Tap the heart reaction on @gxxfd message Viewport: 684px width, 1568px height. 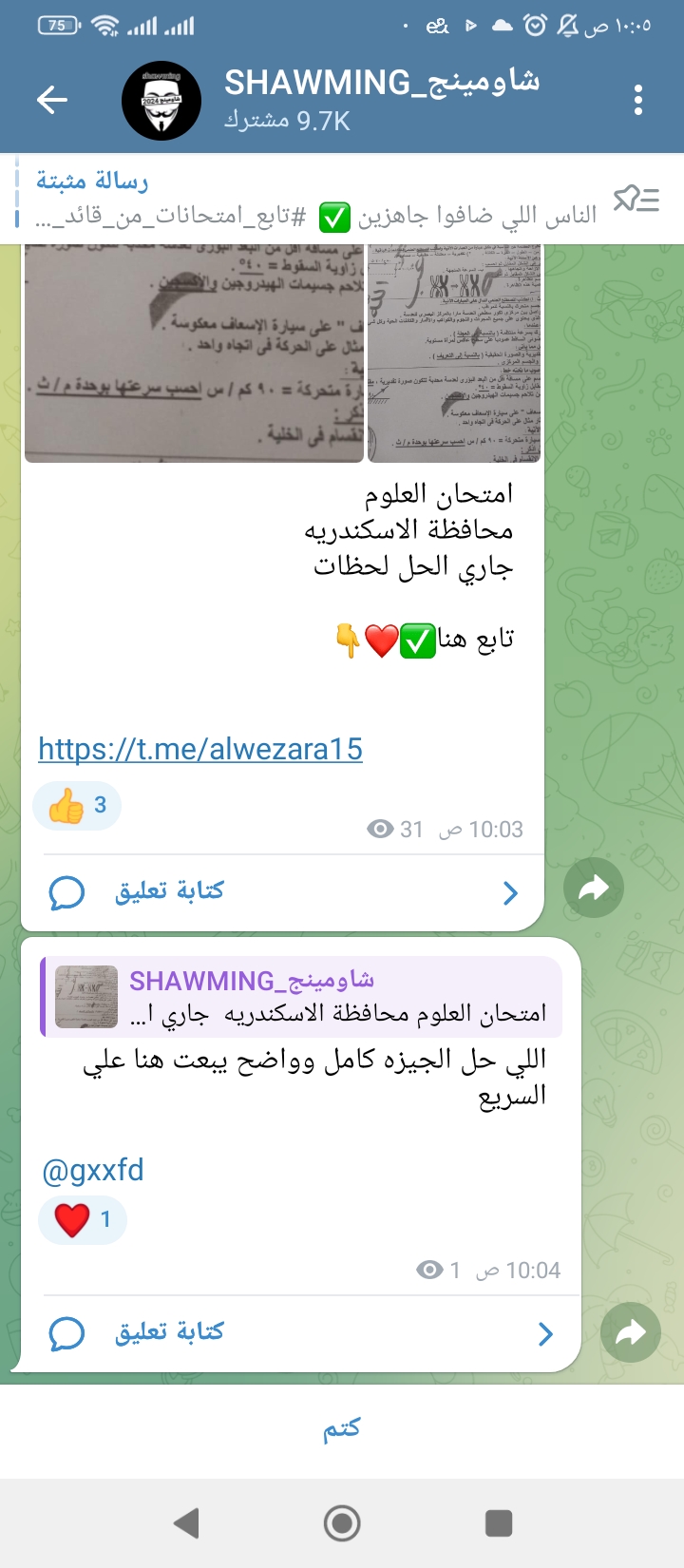83,1220
